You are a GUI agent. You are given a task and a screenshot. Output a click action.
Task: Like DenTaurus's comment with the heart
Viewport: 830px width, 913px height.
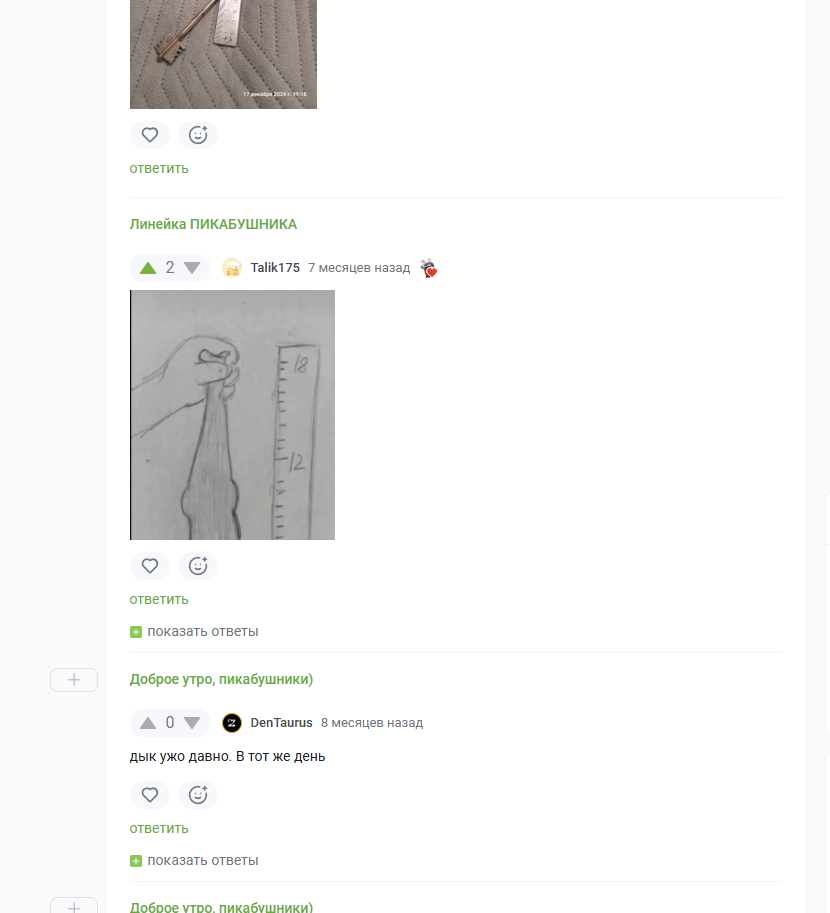(x=150, y=795)
